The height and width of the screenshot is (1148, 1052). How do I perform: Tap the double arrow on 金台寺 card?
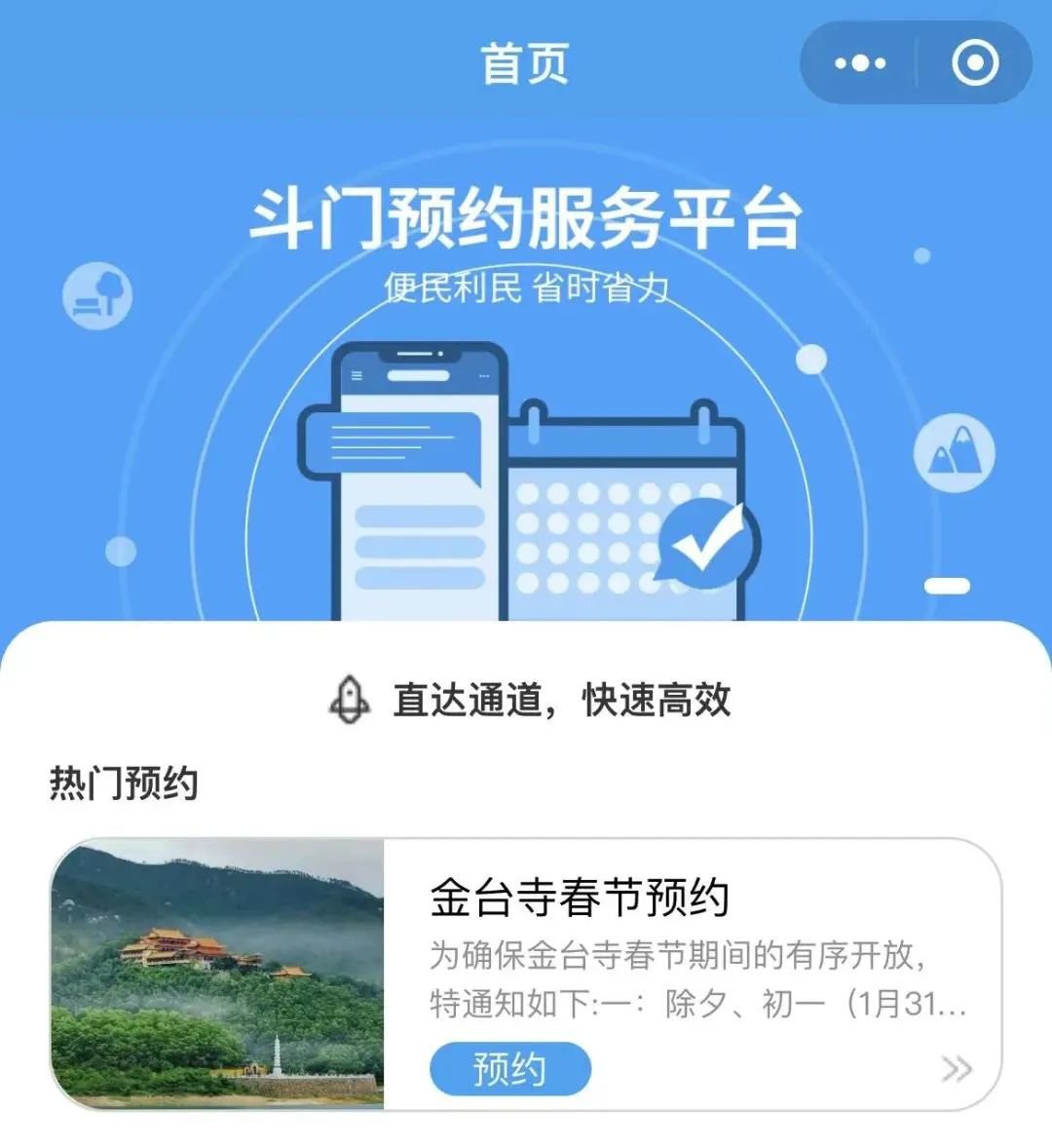pos(957,1069)
